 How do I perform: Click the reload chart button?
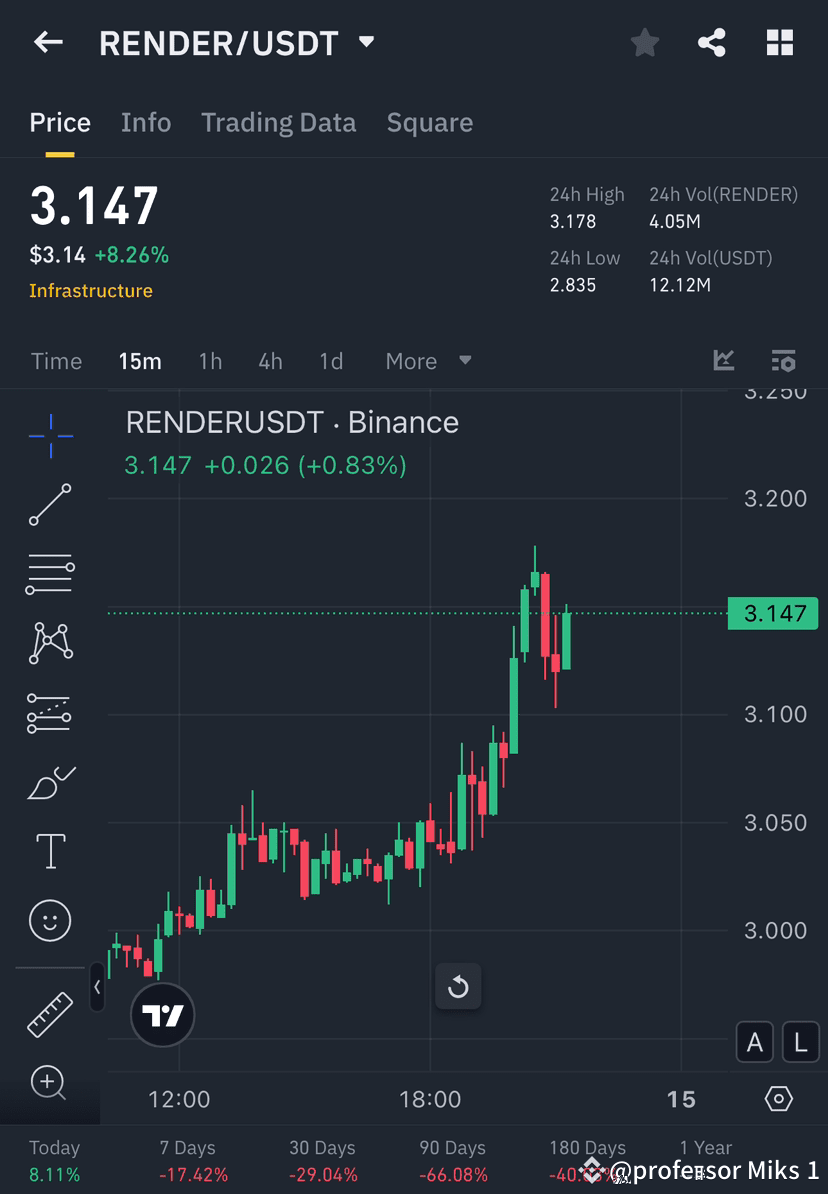coord(458,986)
